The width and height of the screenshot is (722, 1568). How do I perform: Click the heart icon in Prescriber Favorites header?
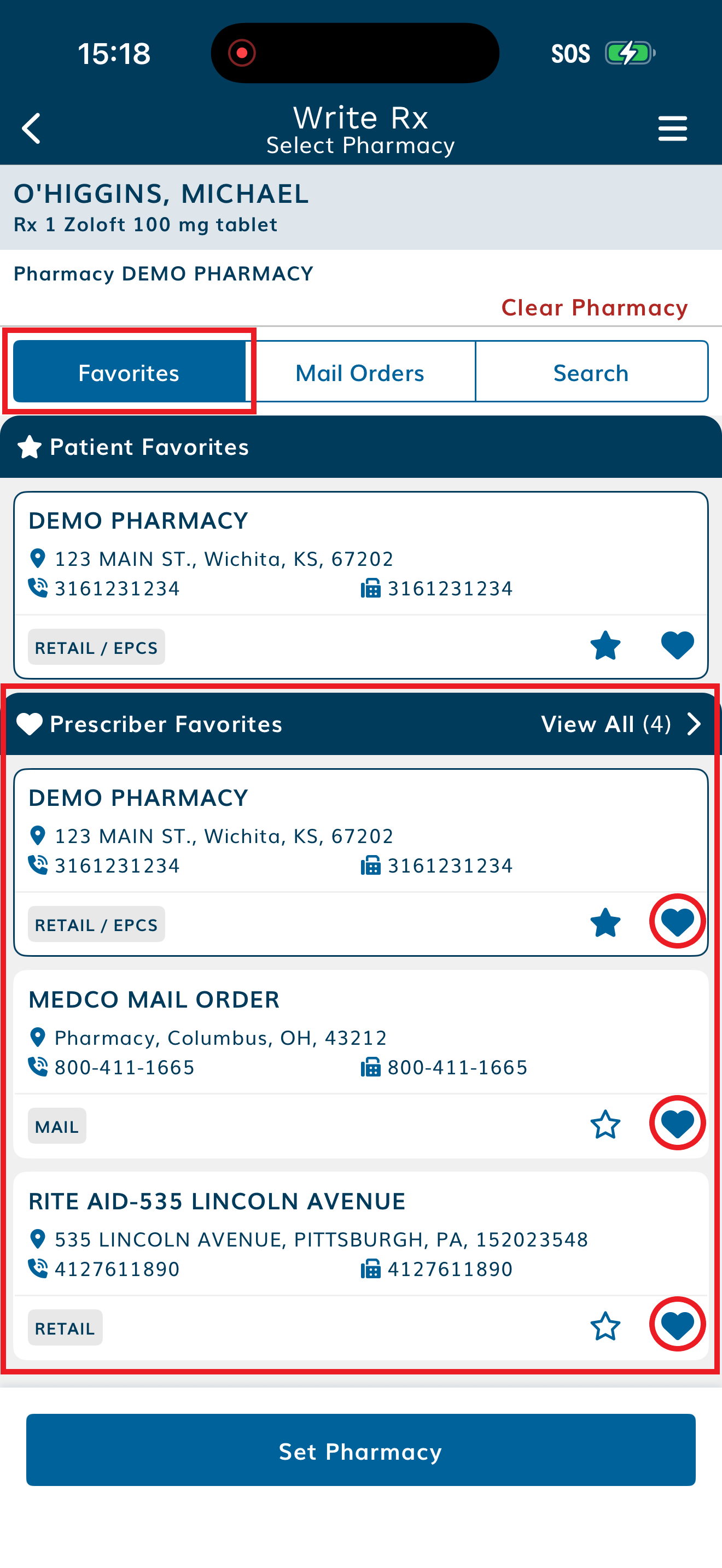pos(27,724)
